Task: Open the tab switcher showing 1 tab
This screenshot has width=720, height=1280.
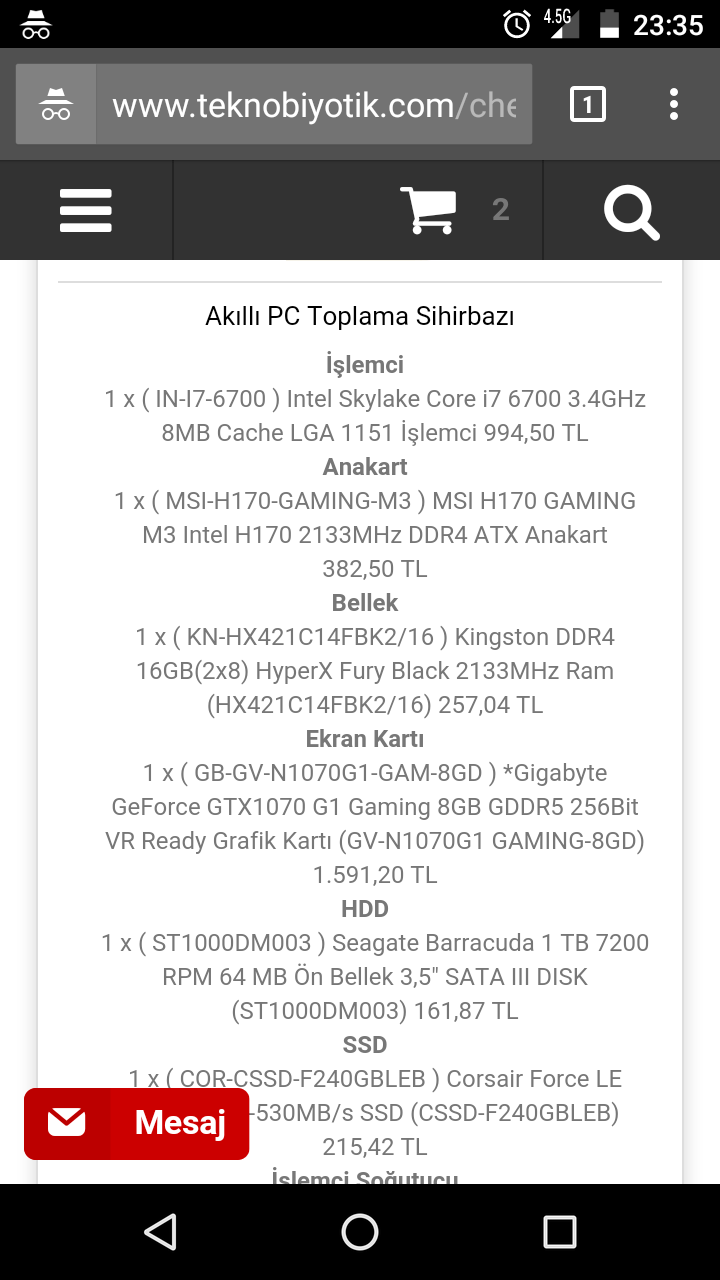Action: coord(589,103)
